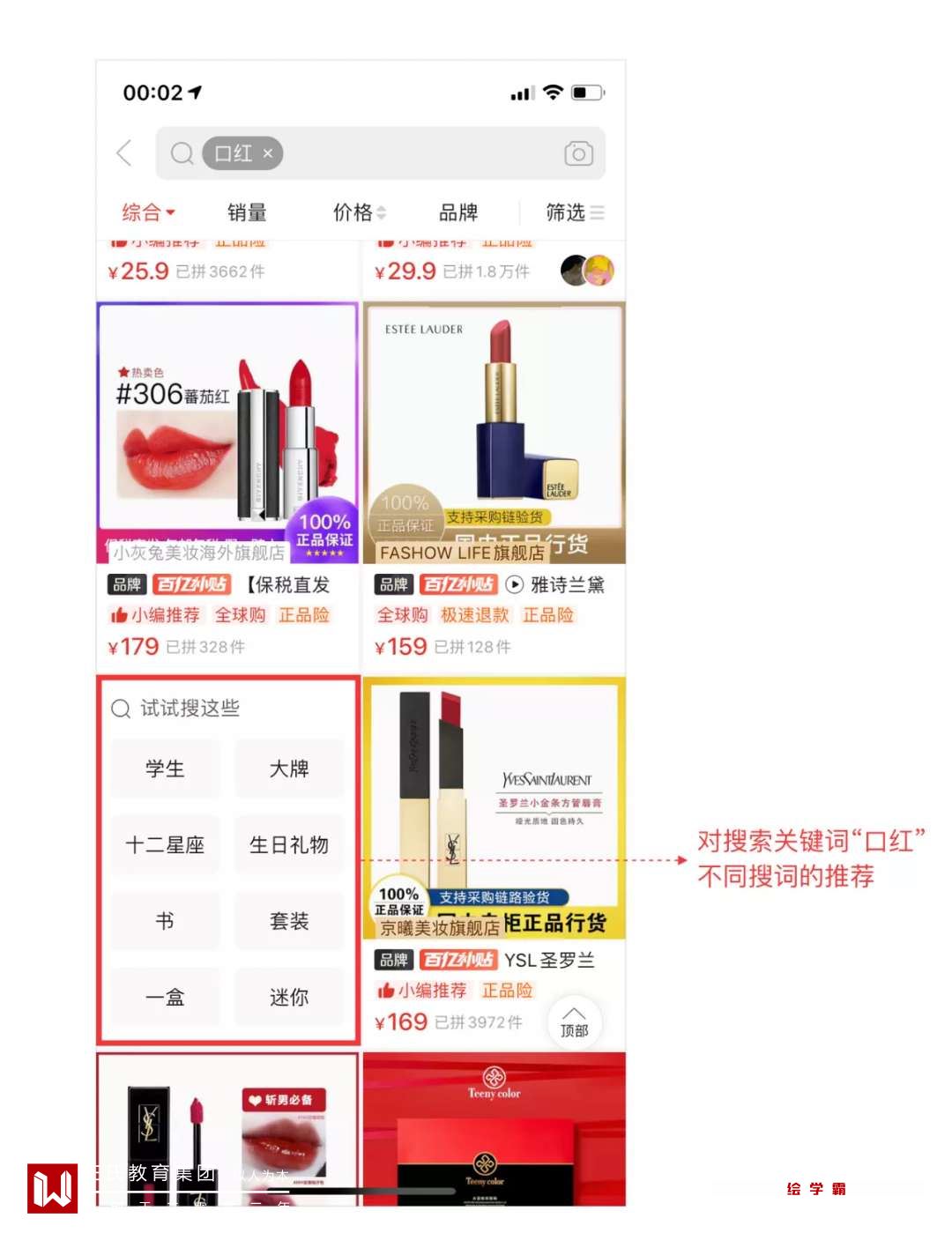Remove the 口红 search keyword chip
952x1233 pixels.
point(268,153)
